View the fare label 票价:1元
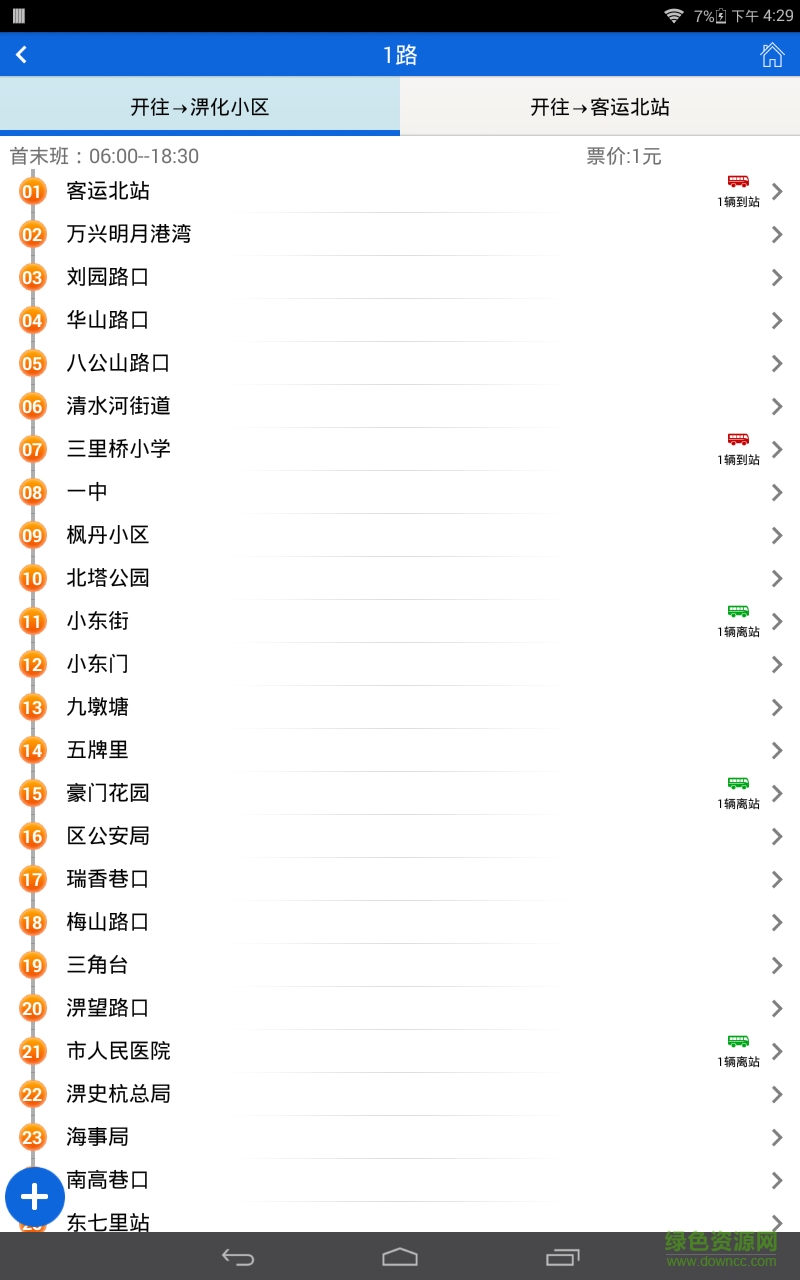The height and width of the screenshot is (1280, 800). pyautogui.click(x=624, y=157)
